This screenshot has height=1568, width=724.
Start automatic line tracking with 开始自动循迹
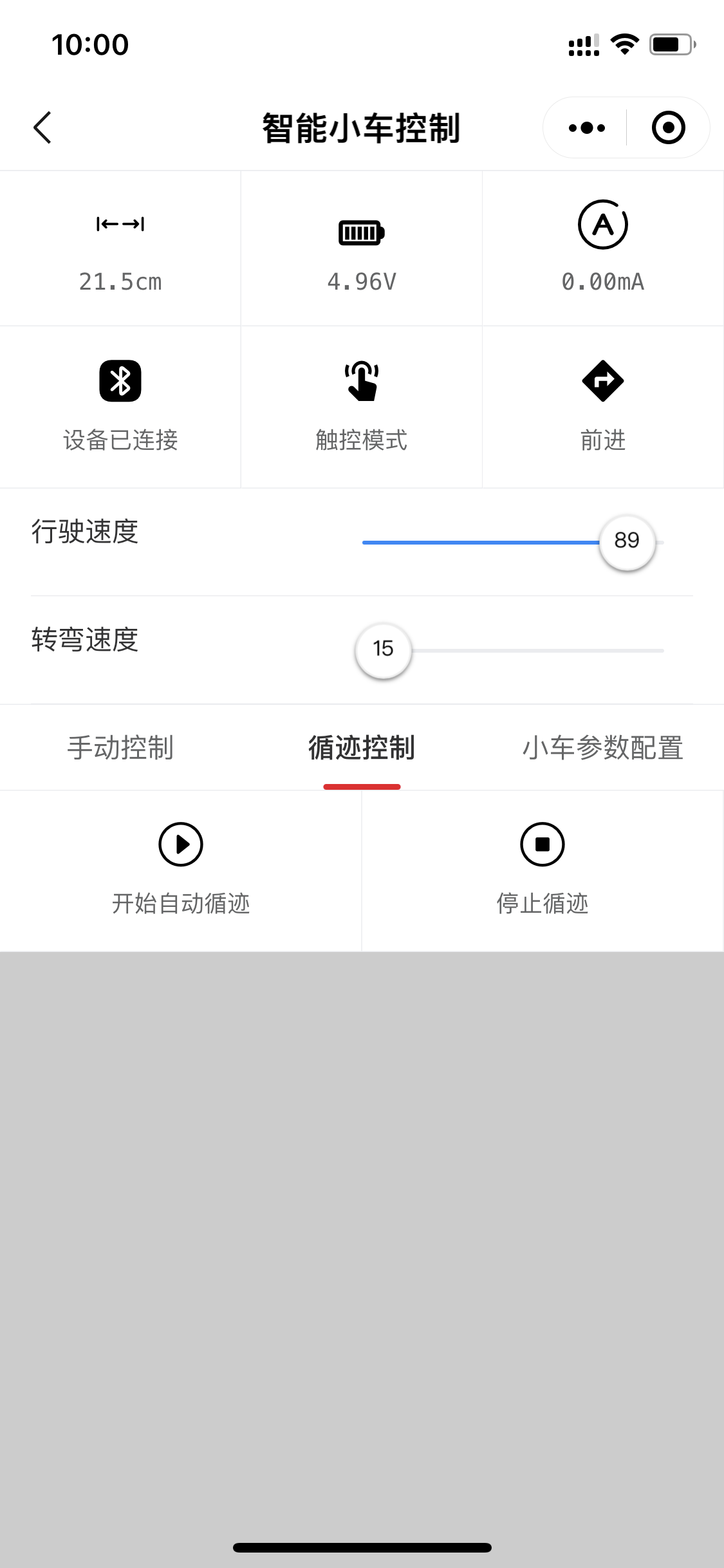tap(181, 869)
